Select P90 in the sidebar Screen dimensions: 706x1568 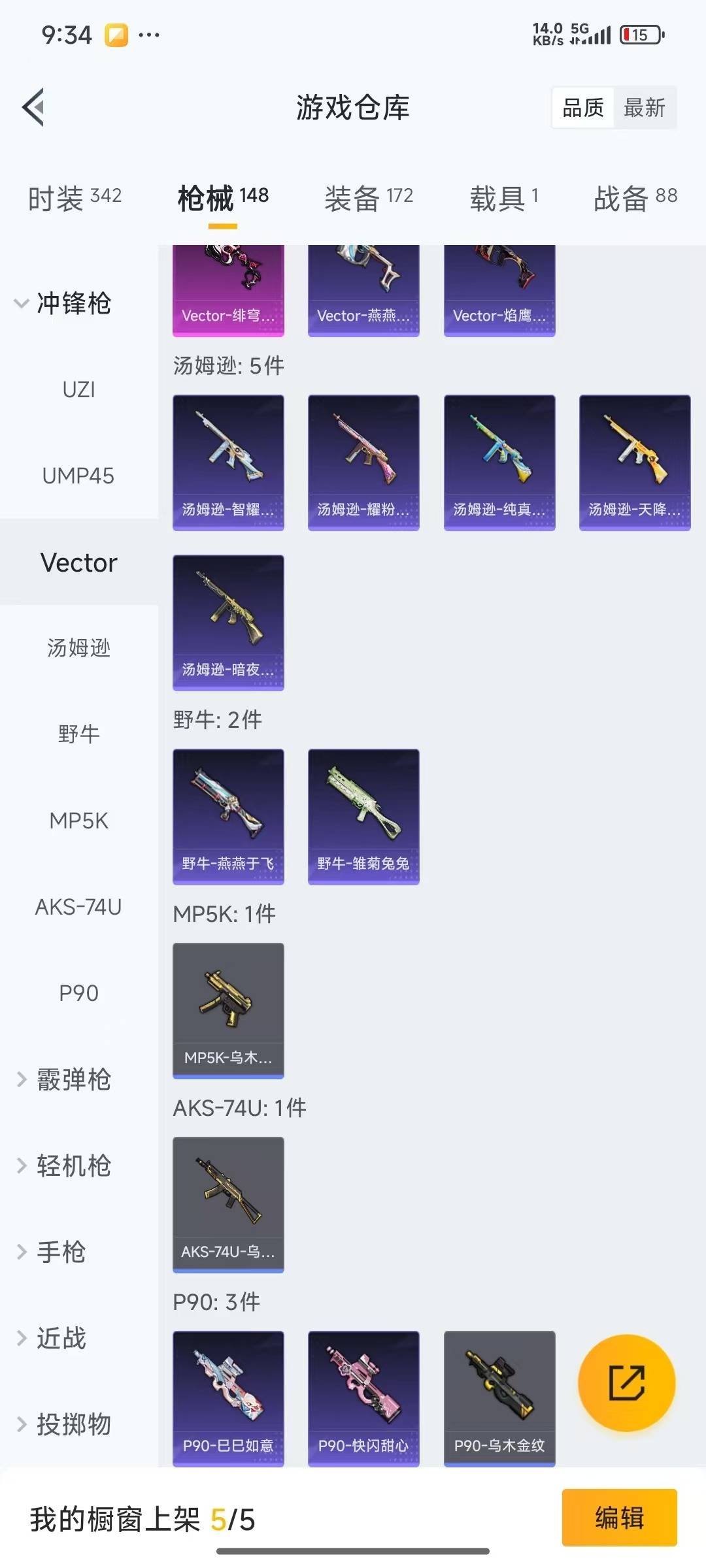(78, 993)
